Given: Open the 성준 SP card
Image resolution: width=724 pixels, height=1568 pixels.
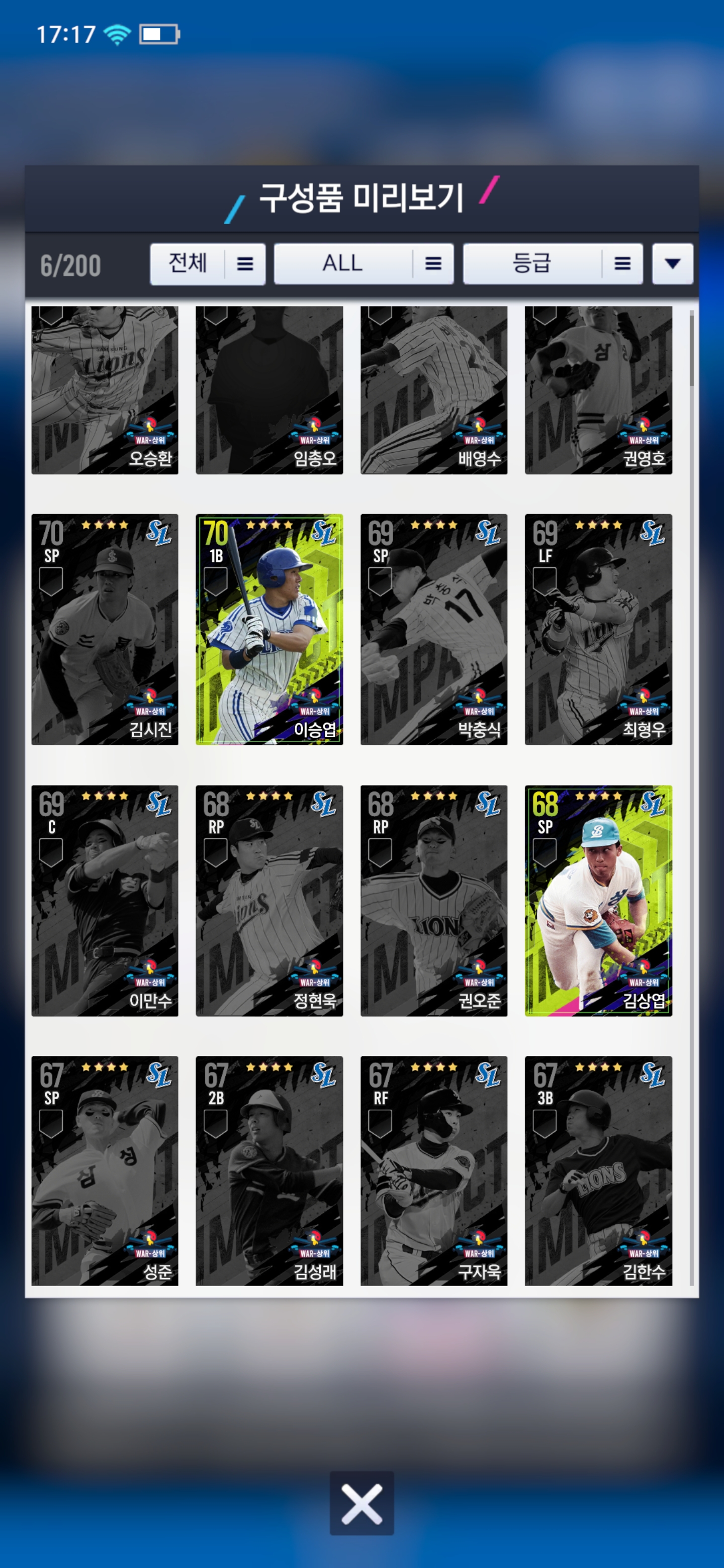Looking at the screenshot, I should click(x=105, y=1170).
